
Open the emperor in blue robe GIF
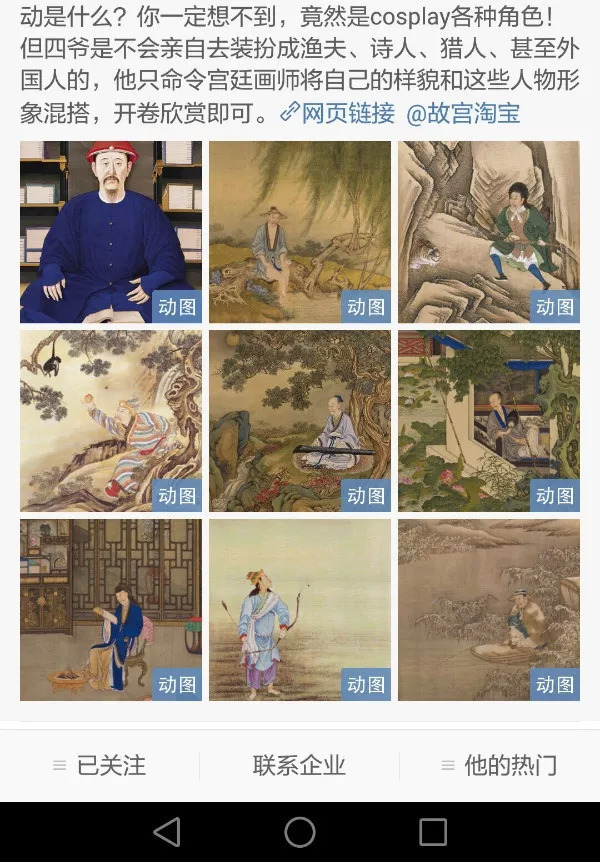pyautogui.click(x=111, y=232)
